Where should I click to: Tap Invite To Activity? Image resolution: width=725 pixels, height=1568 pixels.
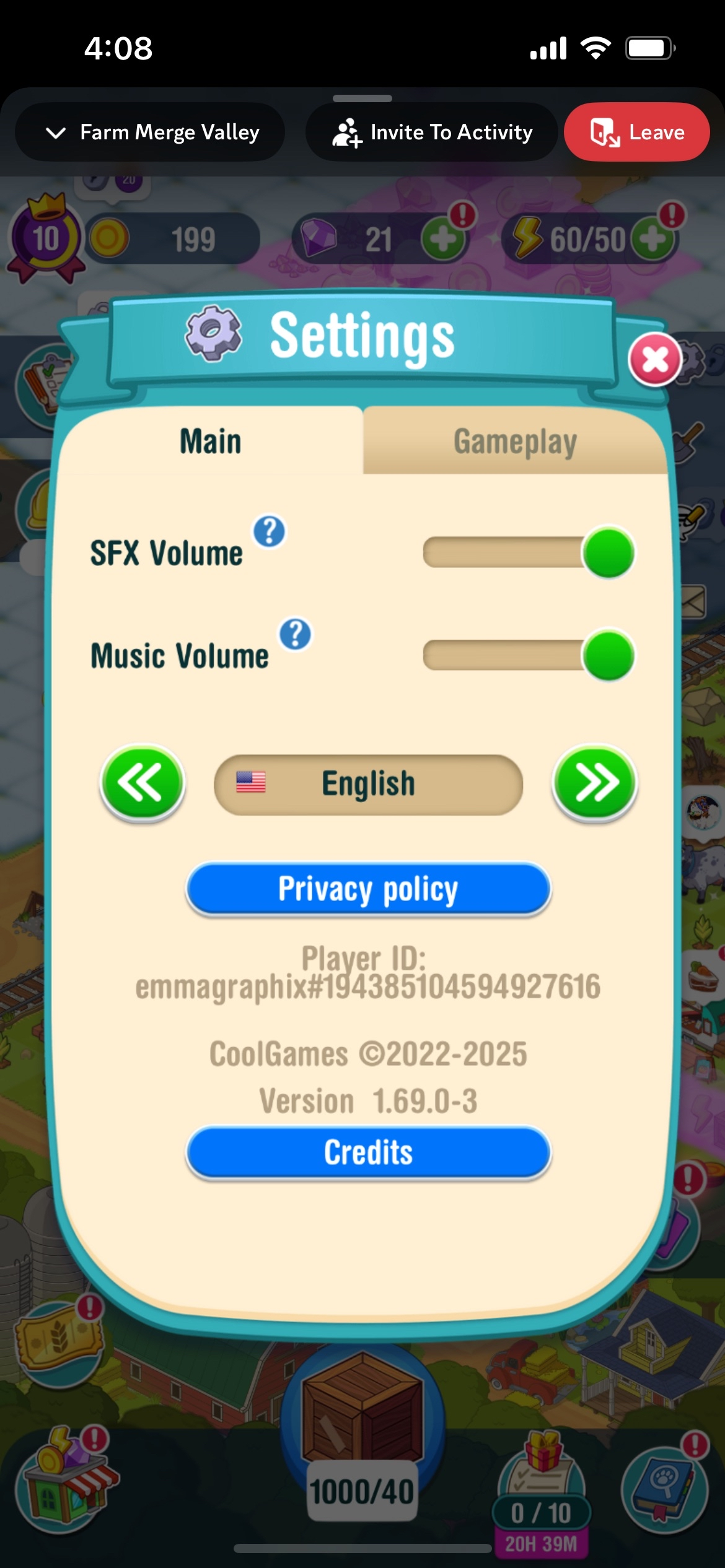click(x=432, y=132)
